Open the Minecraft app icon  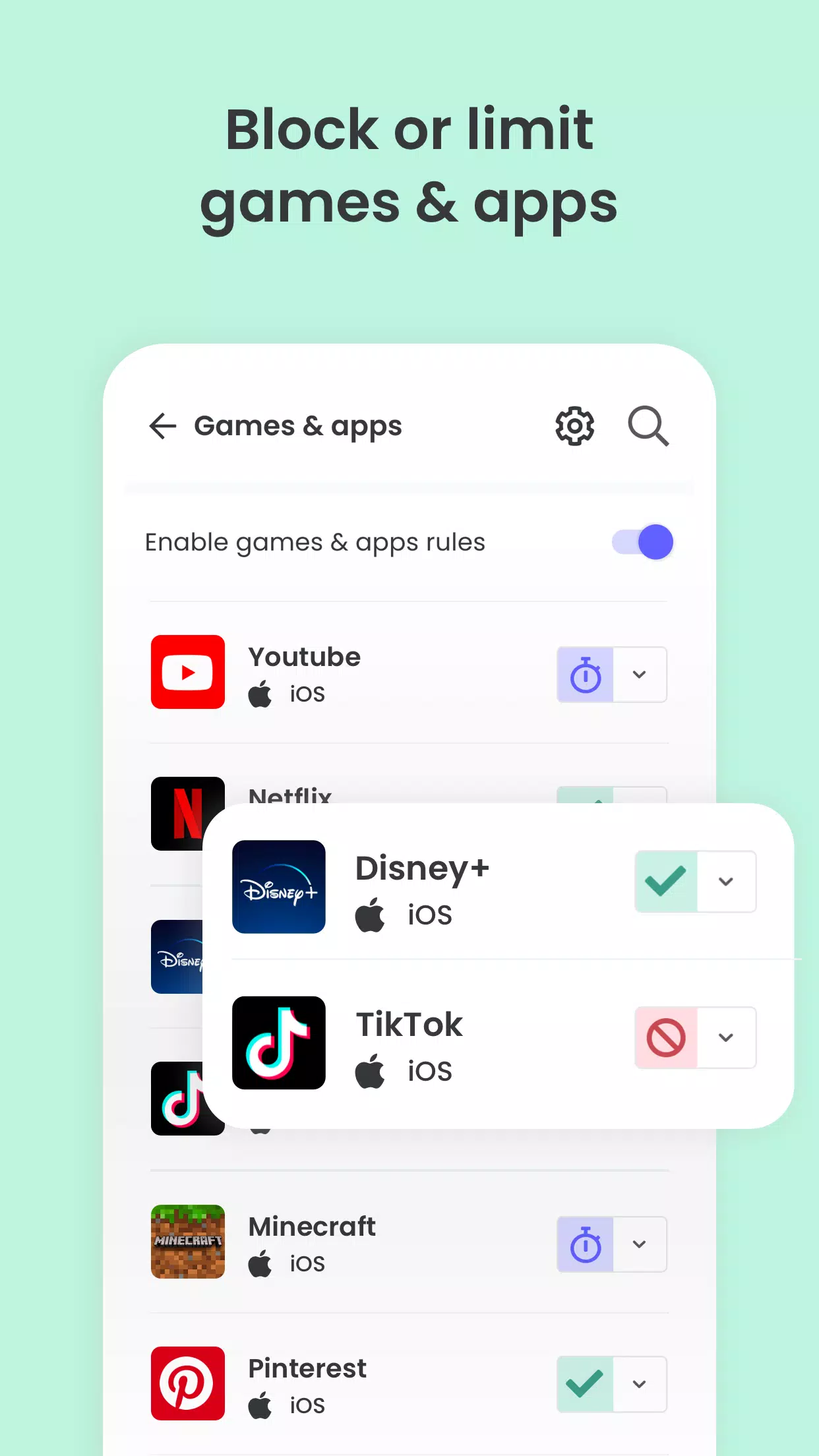[x=187, y=1242]
